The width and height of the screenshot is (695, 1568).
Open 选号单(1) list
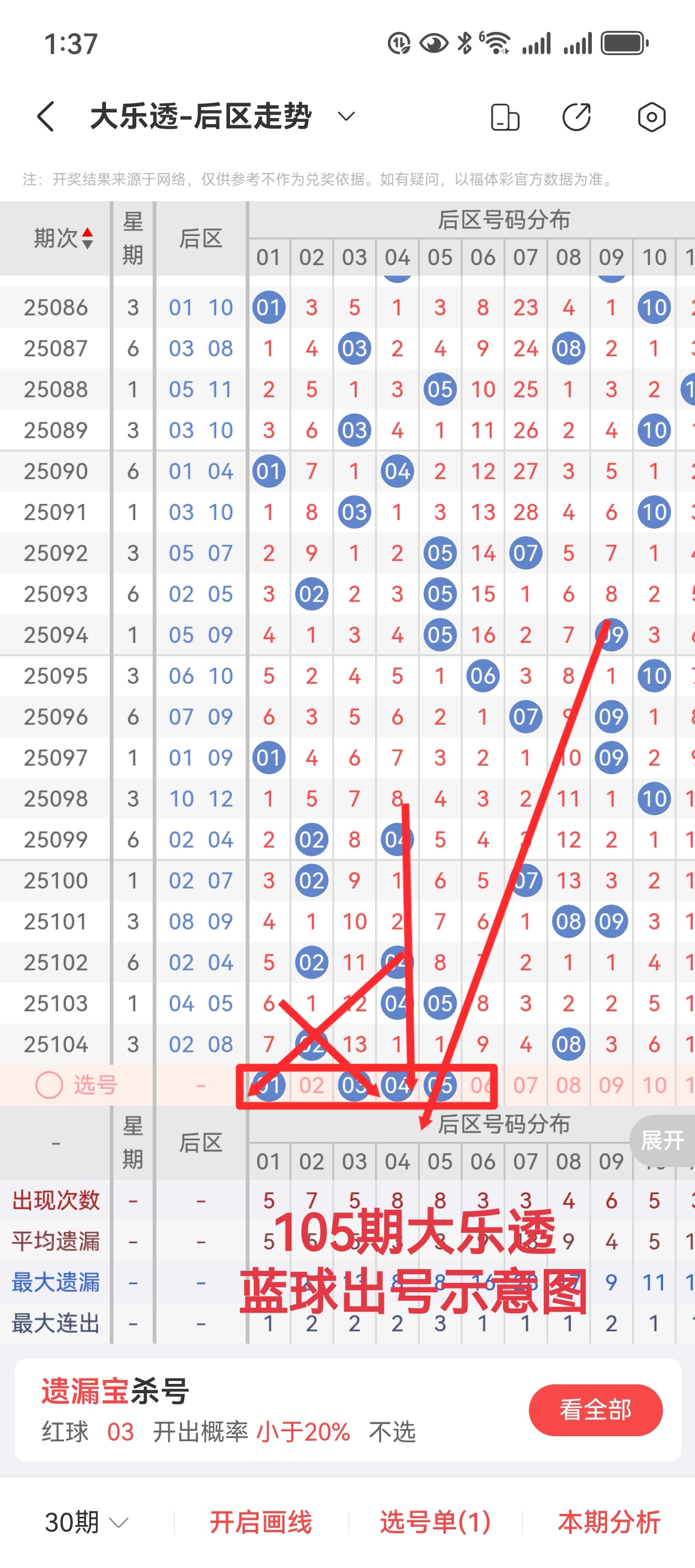435,1522
